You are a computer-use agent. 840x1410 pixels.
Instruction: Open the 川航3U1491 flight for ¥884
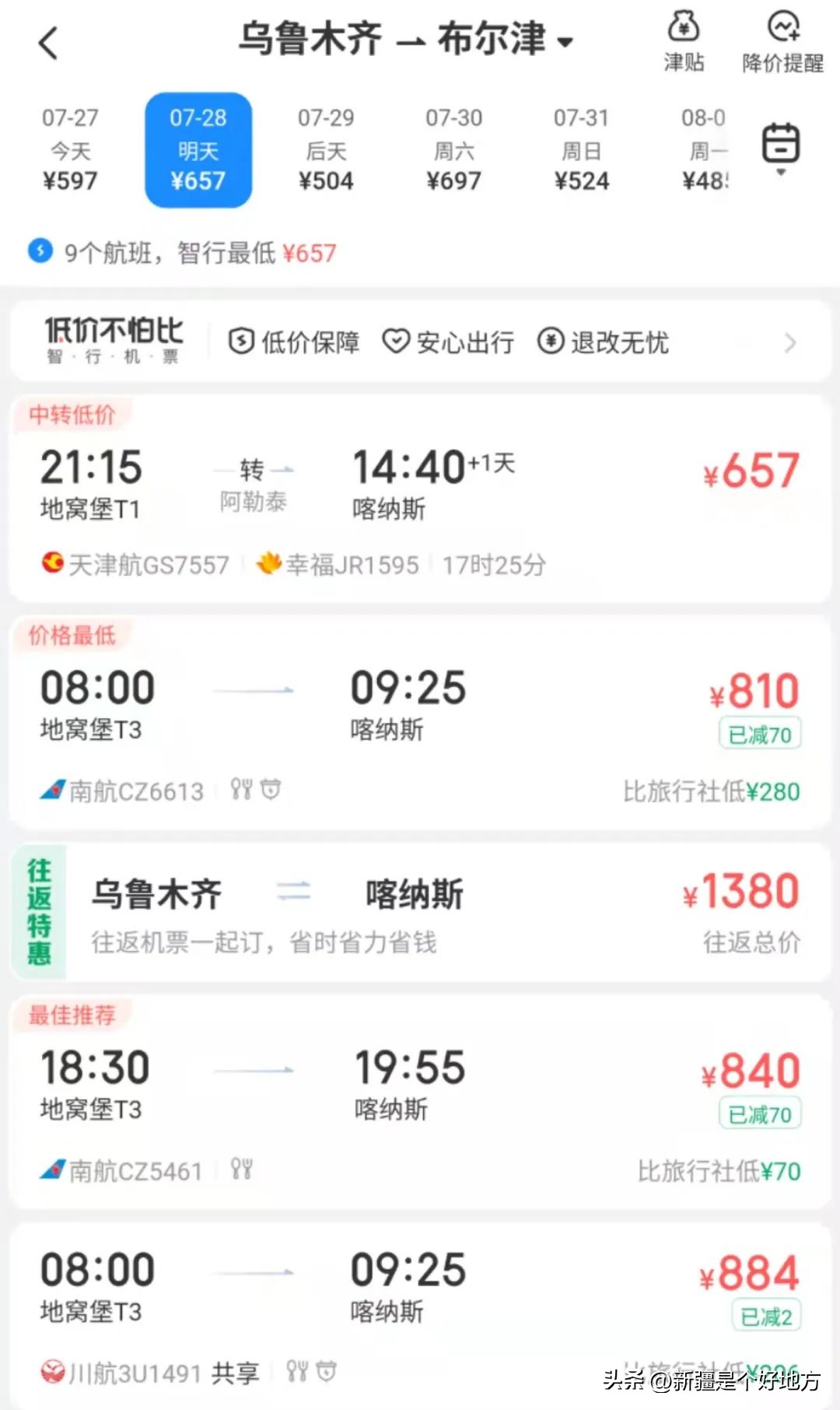point(420,1307)
